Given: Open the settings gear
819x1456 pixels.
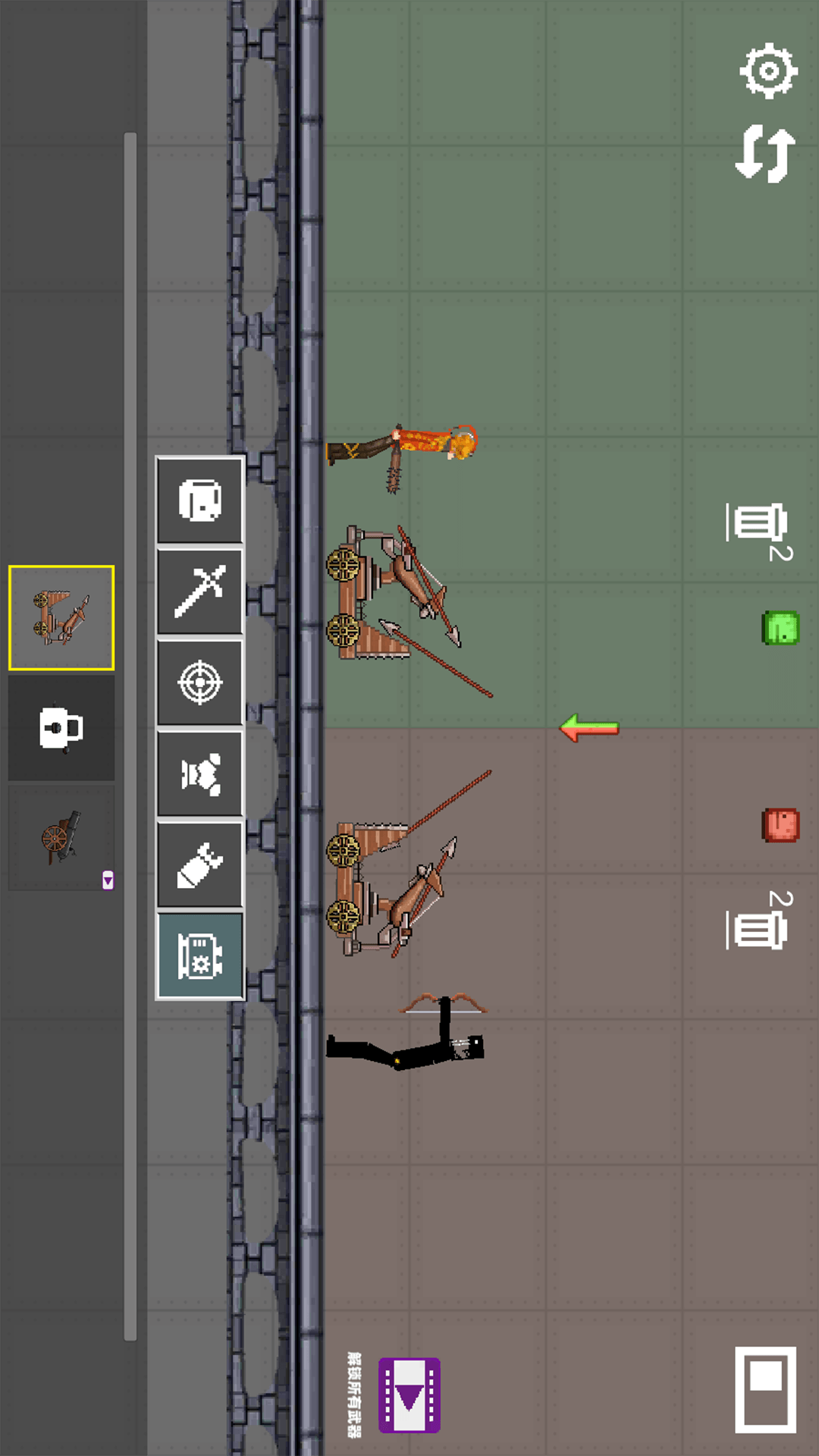Looking at the screenshot, I should point(768,71).
